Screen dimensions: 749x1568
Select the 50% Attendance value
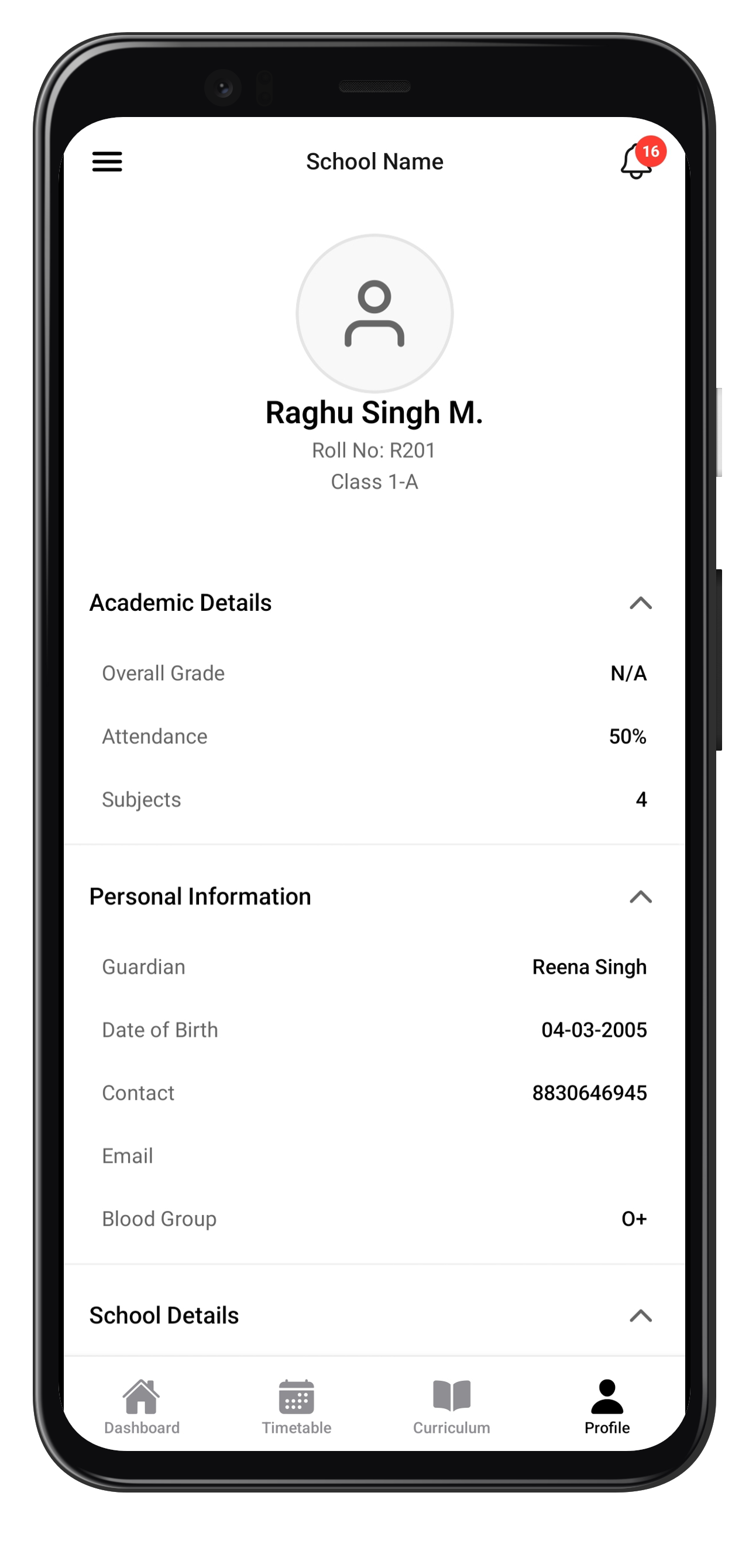point(627,736)
